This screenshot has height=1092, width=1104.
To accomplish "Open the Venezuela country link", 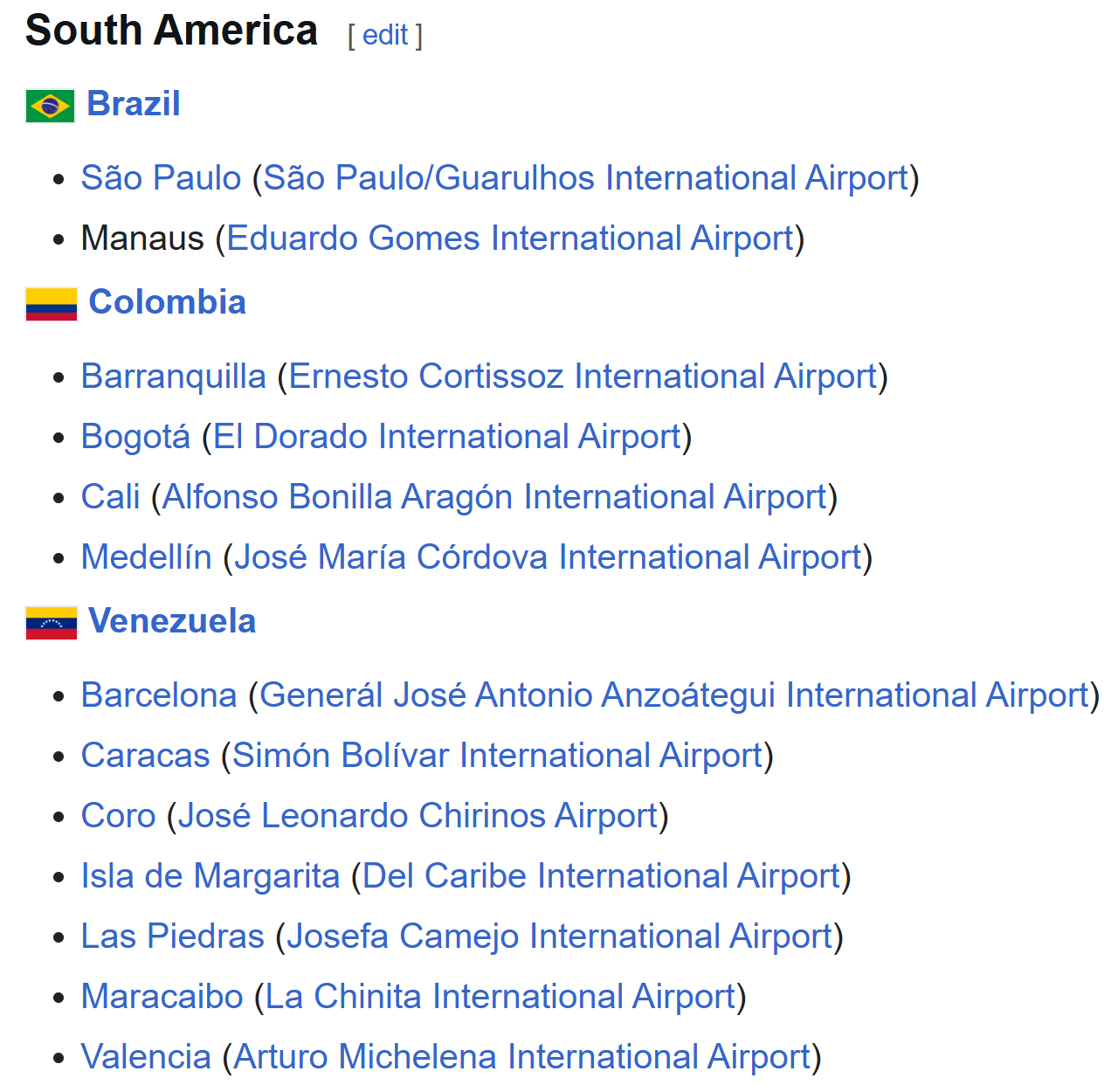I will coord(172,621).
